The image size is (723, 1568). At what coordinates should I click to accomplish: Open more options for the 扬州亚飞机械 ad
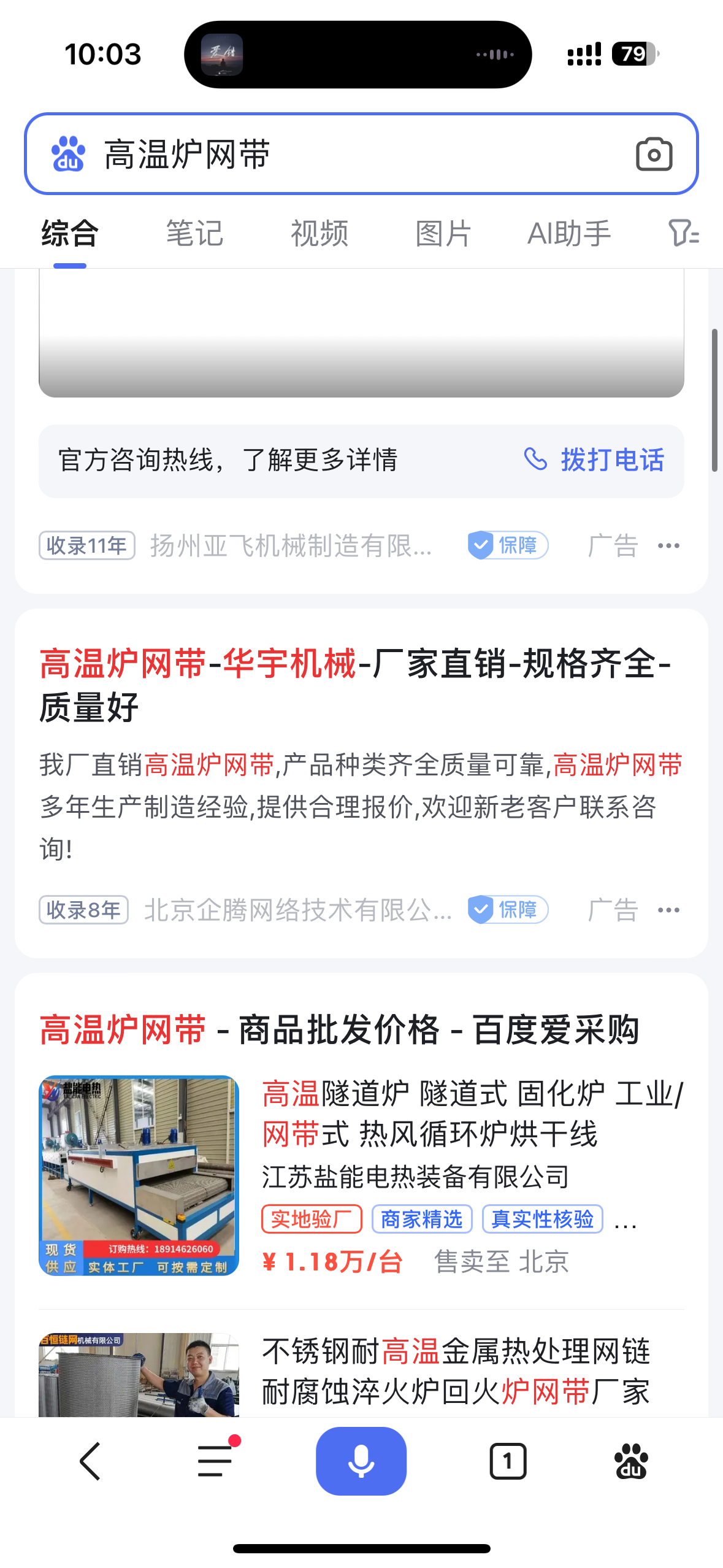pos(668,545)
